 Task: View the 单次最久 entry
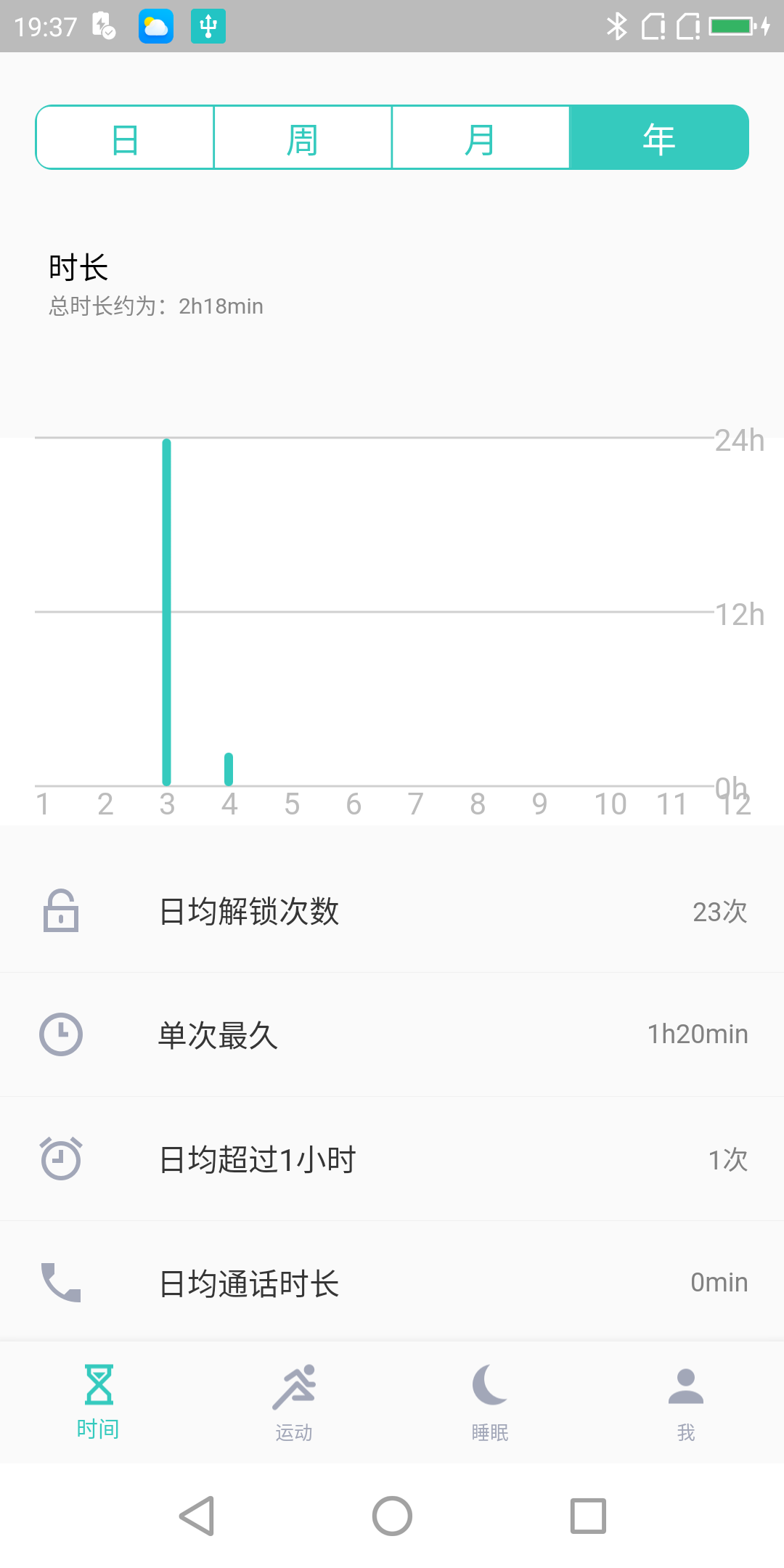(392, 1034)
